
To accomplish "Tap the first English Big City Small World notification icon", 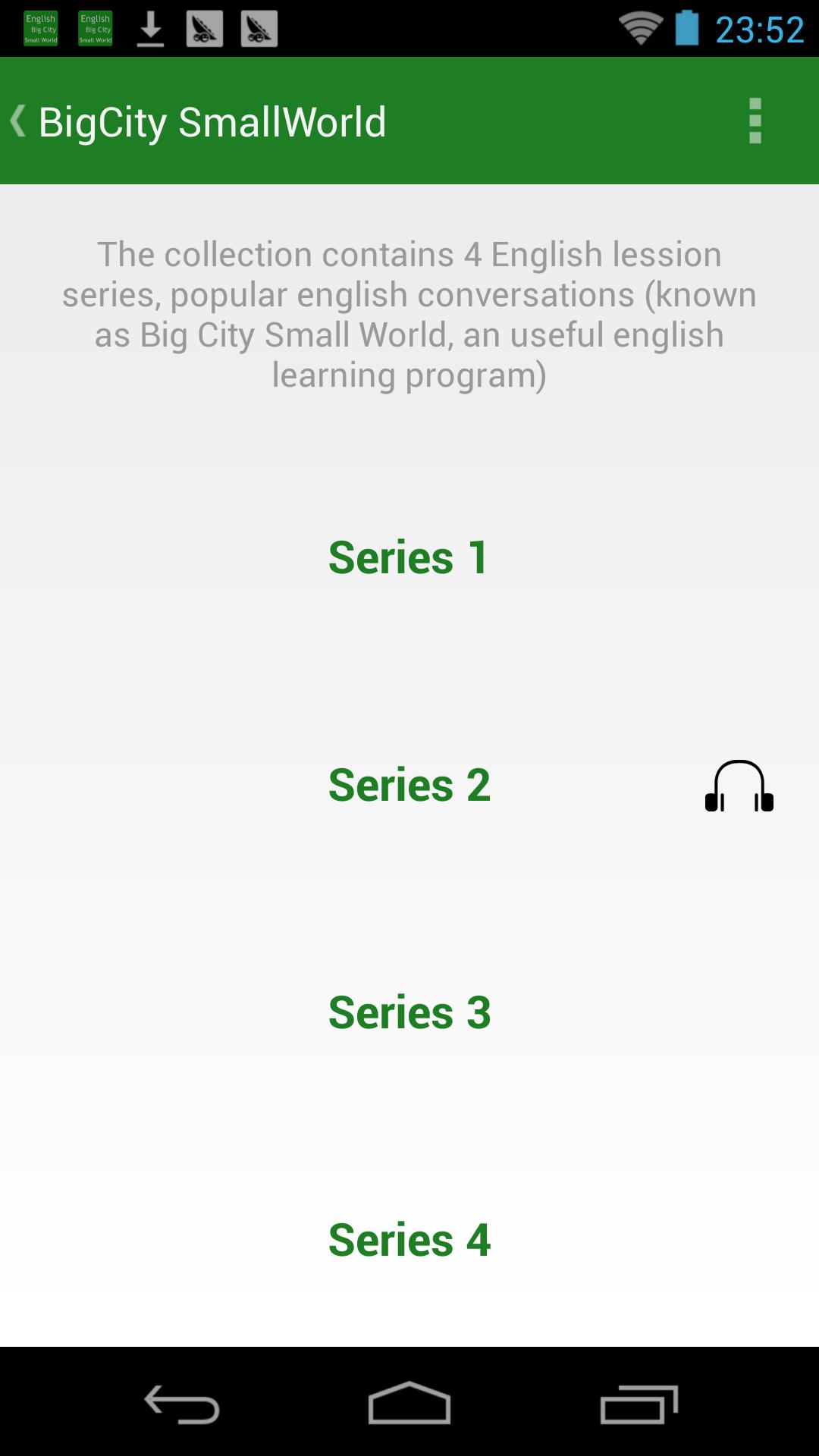I will [x=42, y=27].
